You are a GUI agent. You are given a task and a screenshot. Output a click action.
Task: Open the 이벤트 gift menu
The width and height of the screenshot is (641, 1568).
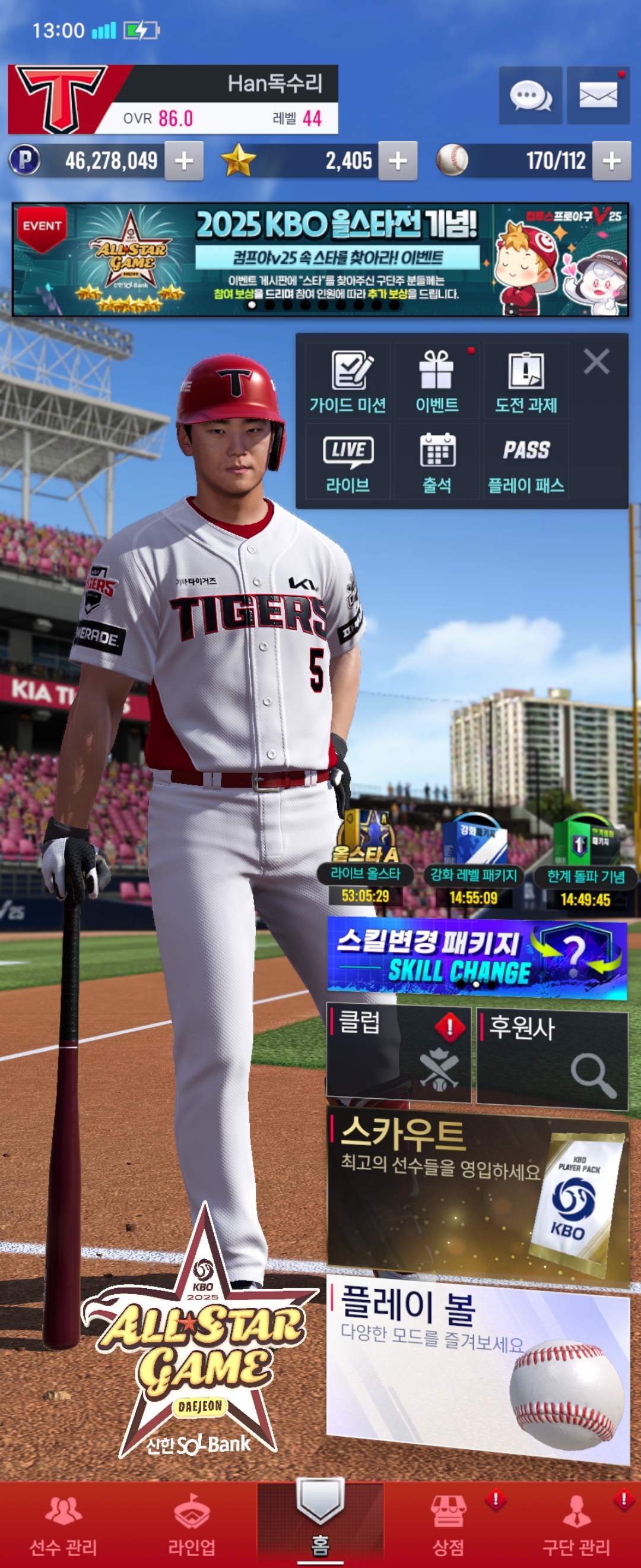437,381
